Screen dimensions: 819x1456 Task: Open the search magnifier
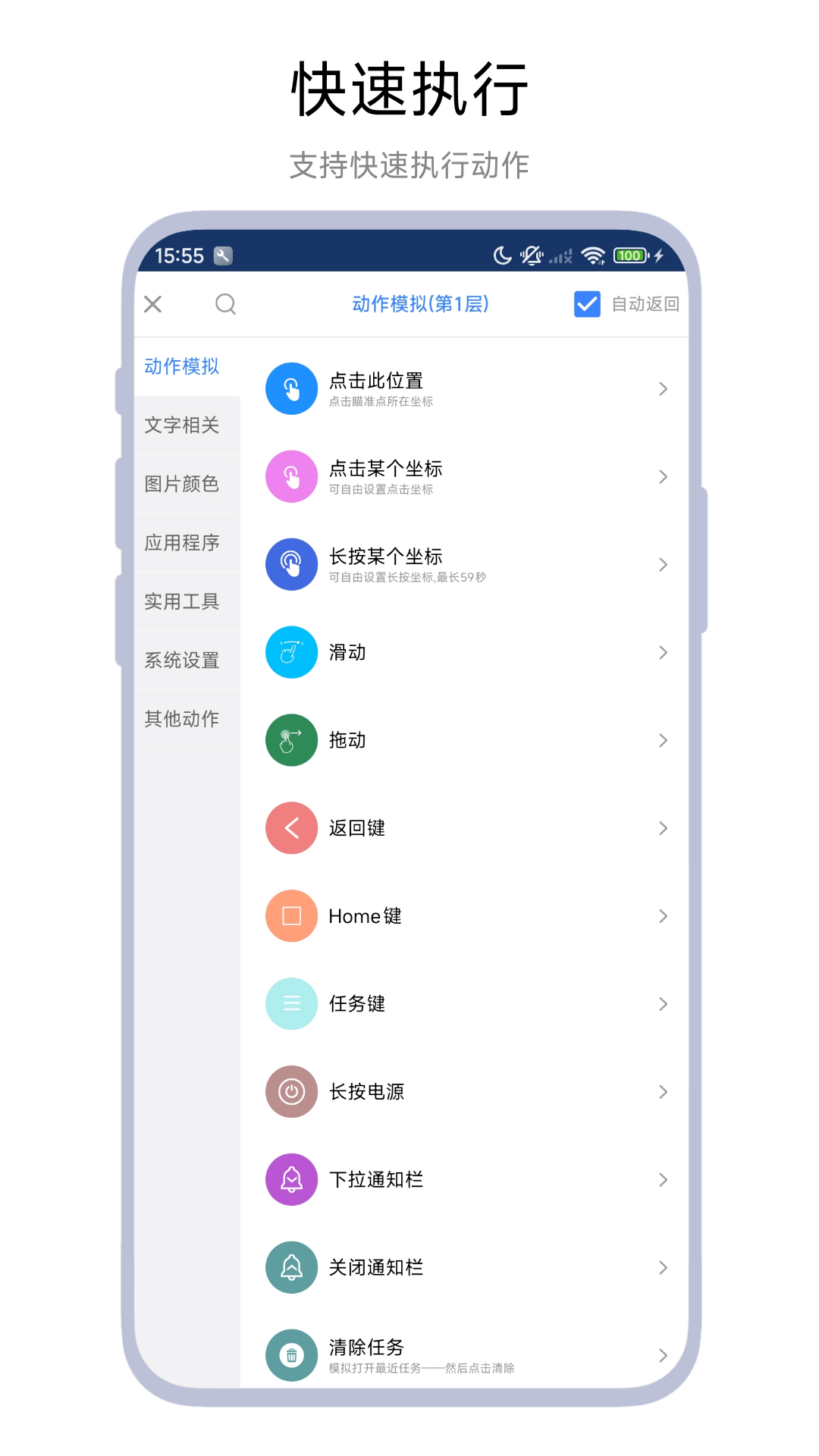click(224, 304)
